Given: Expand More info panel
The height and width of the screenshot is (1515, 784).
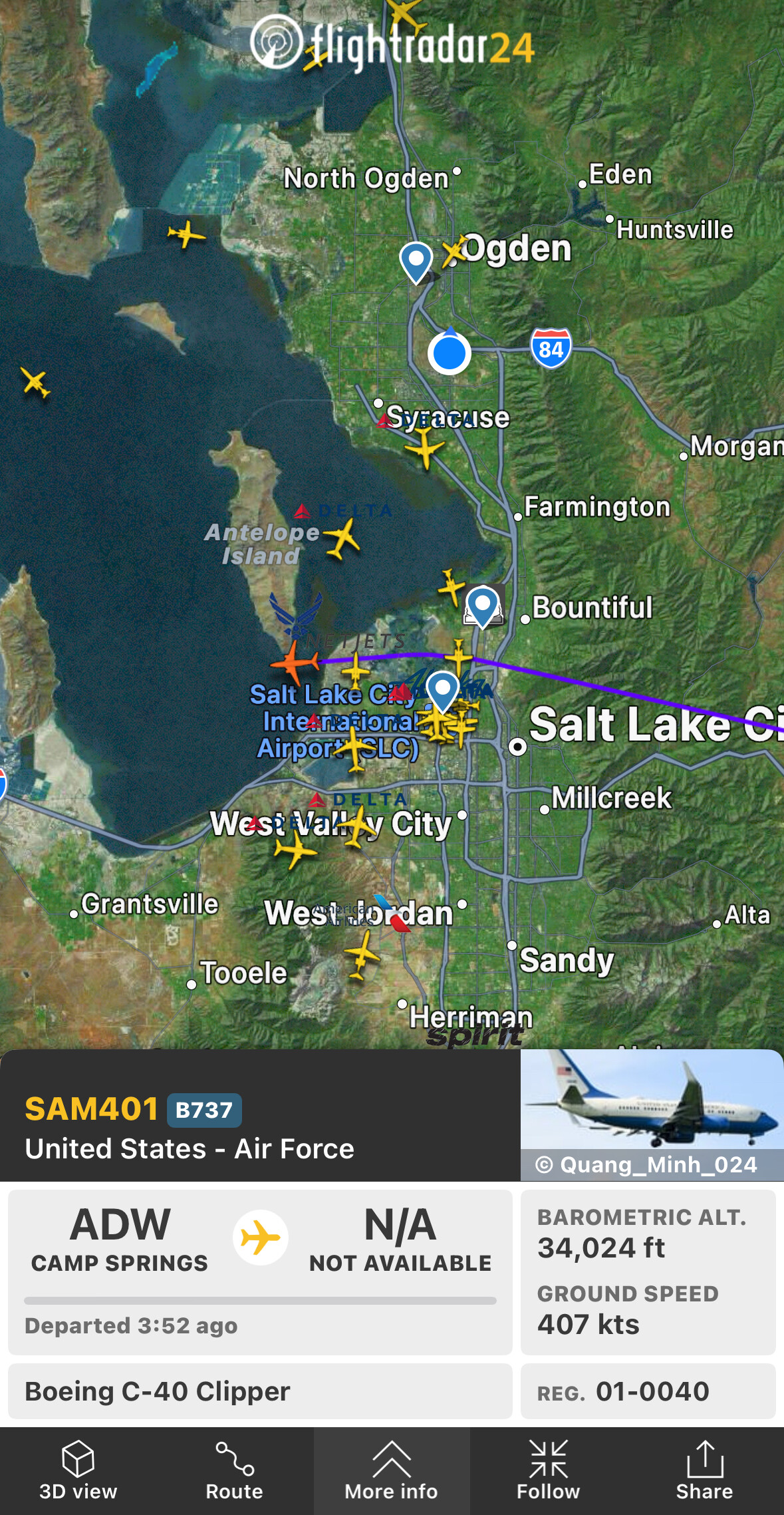Looking at the screenshot, I should tap(392, 1471).
